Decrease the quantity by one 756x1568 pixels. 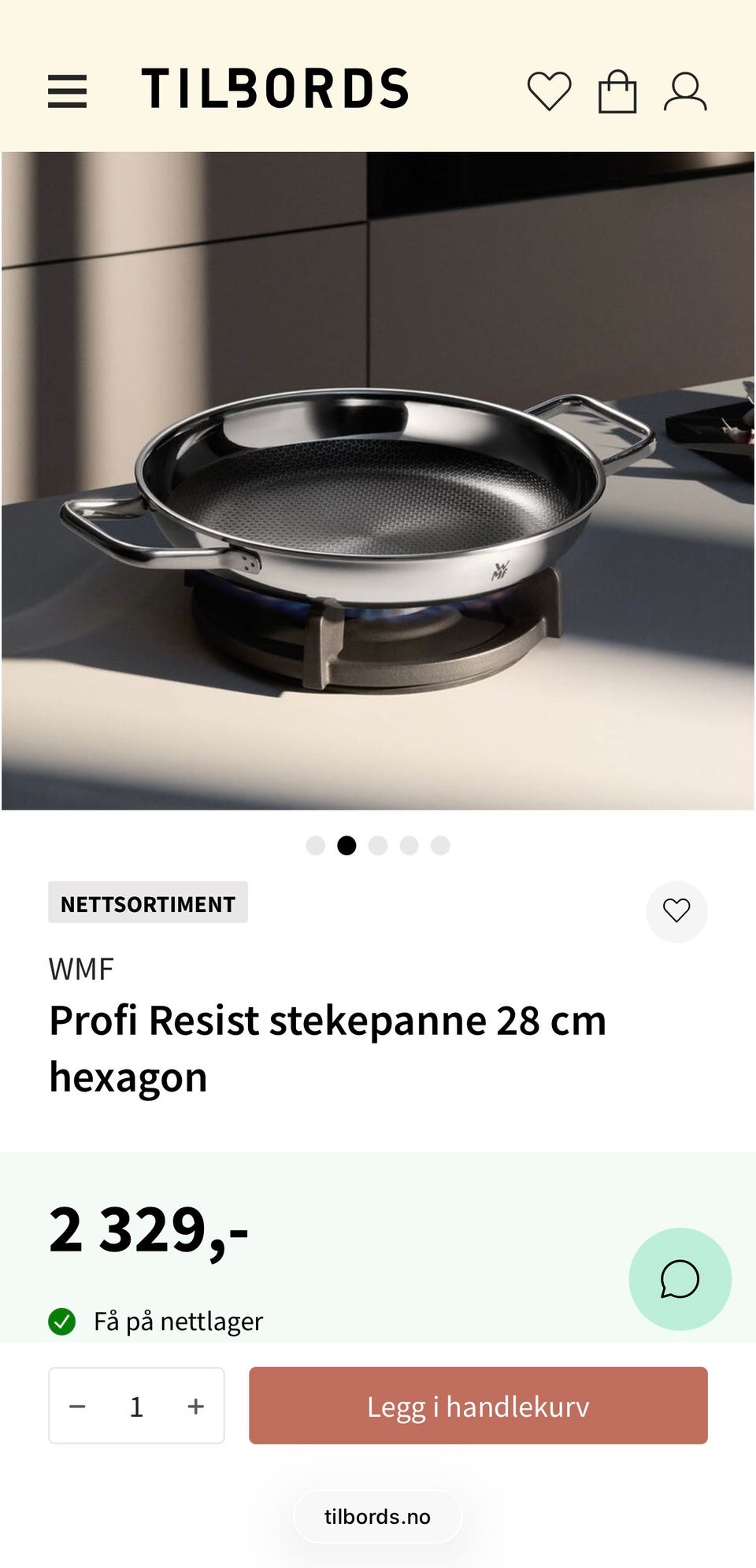coord(77,1407)
